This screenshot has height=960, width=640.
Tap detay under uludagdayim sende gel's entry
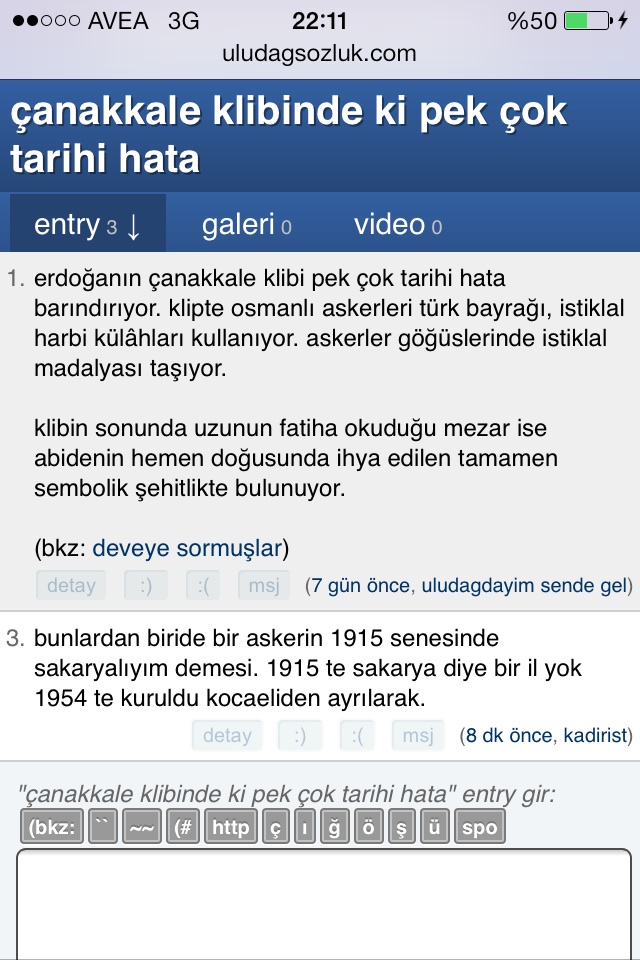pyautogui.click(x=70, y=586)
